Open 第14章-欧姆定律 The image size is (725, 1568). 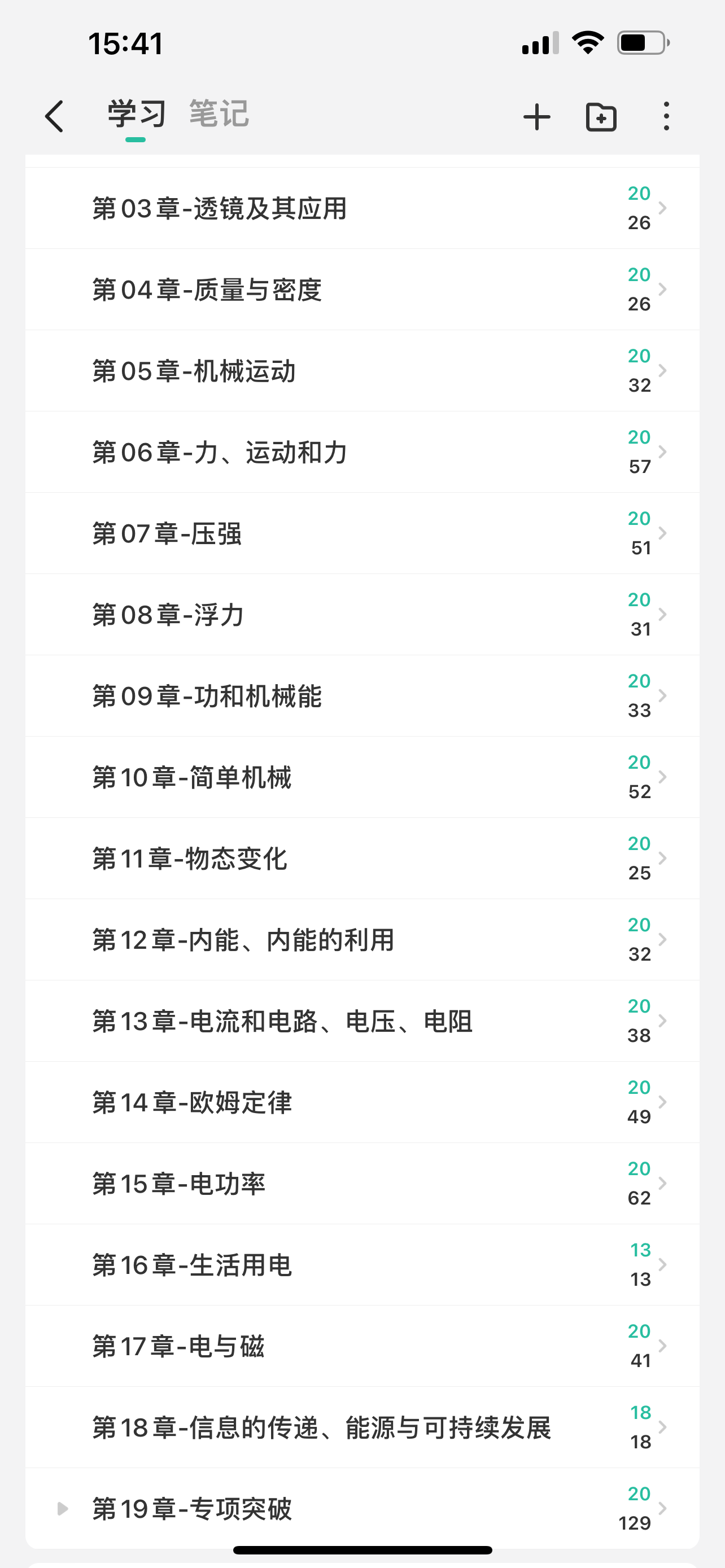pyautogui.click(x=362, y=1102)
